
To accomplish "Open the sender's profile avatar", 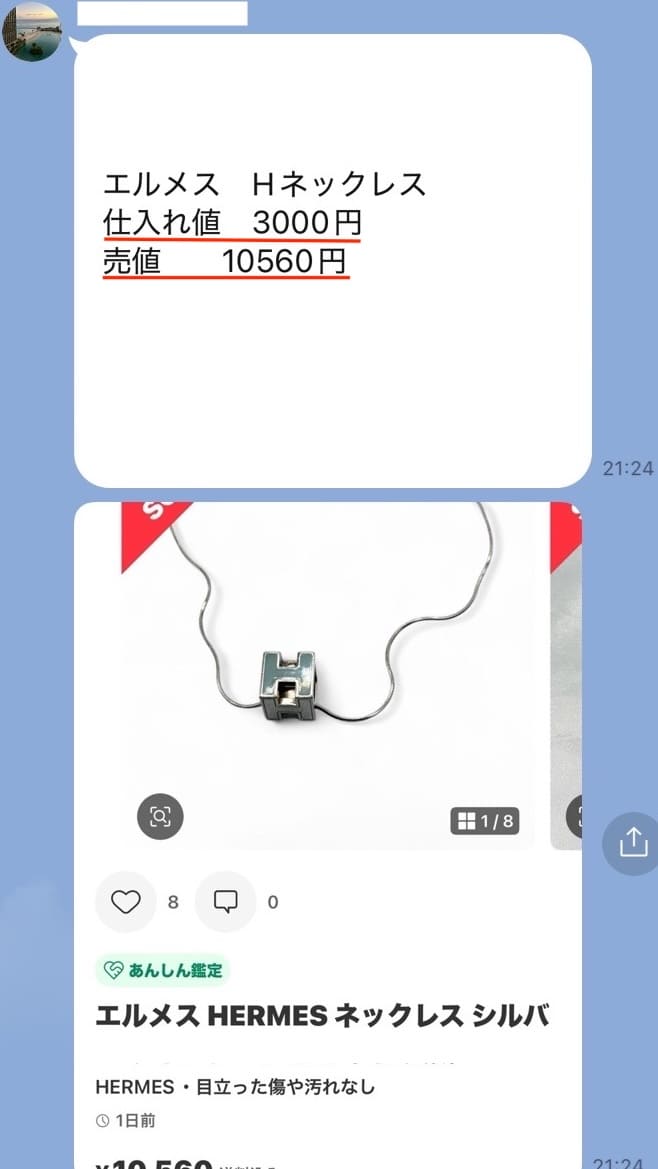I will click(32, 30).
